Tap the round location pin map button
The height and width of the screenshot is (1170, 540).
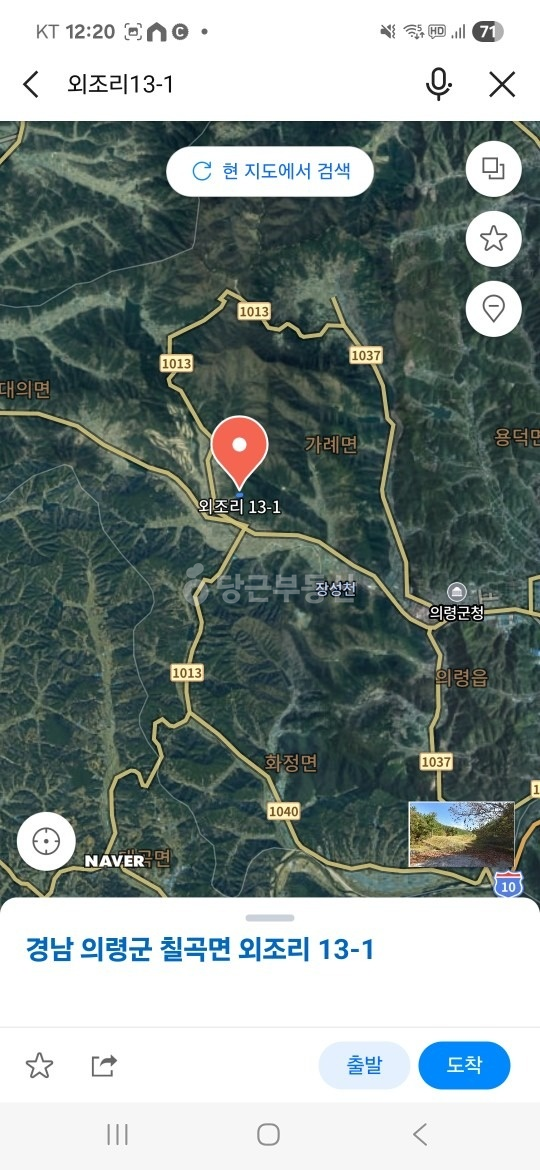(x=493, y=308)
